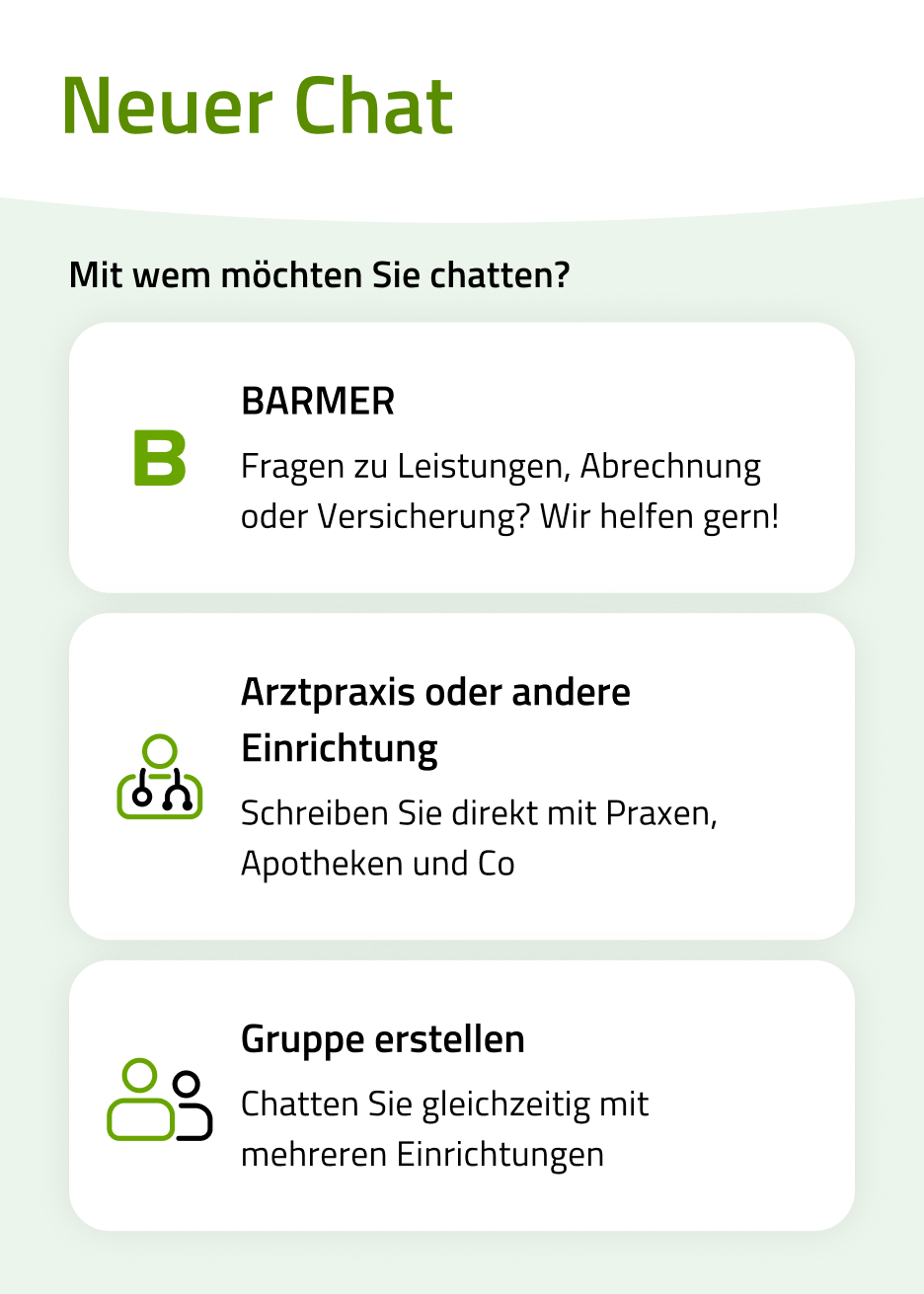Select Arztpraxis oder andere Einrichtung
The height and width of the screenshot is (1294, 924).
click(x=461, y=777)
